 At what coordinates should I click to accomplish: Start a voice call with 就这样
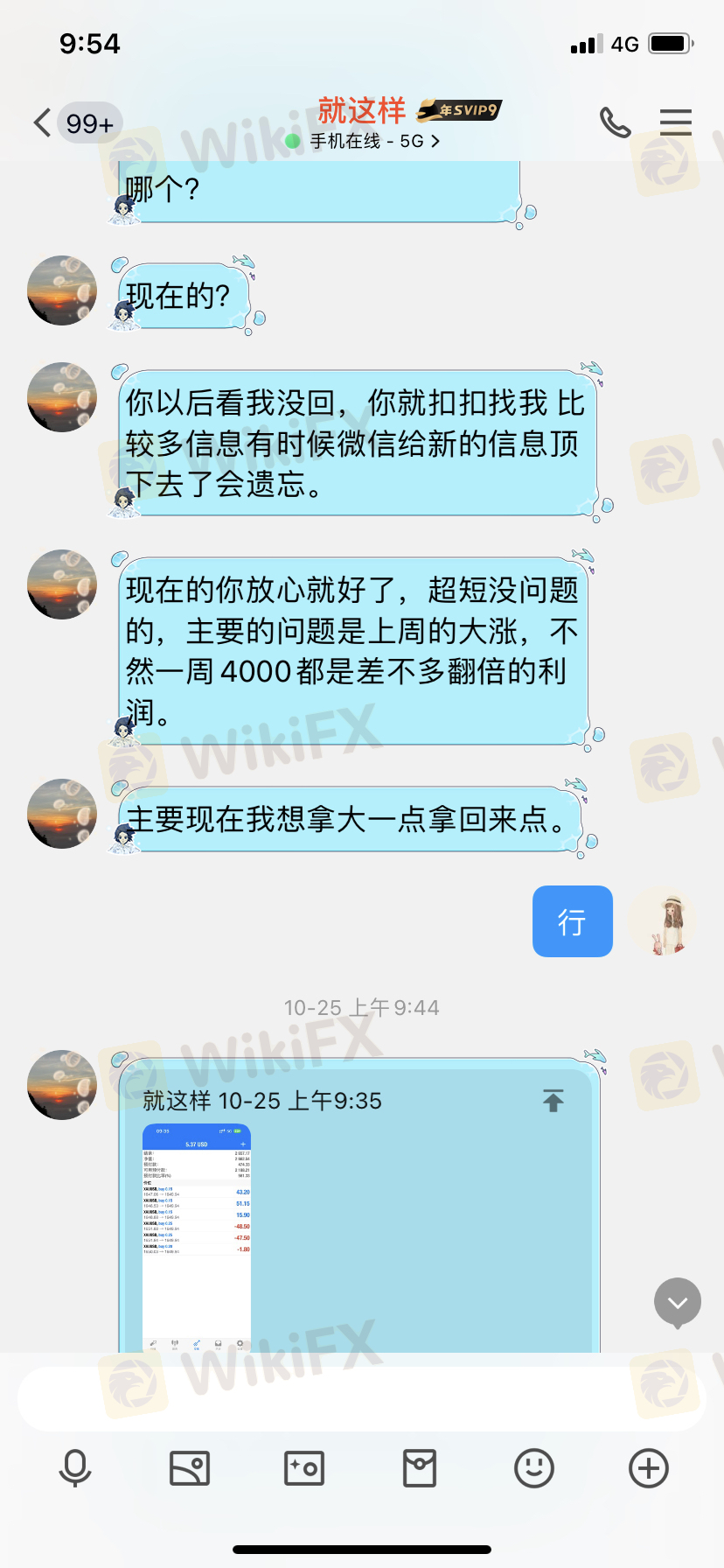pos(615,122)
